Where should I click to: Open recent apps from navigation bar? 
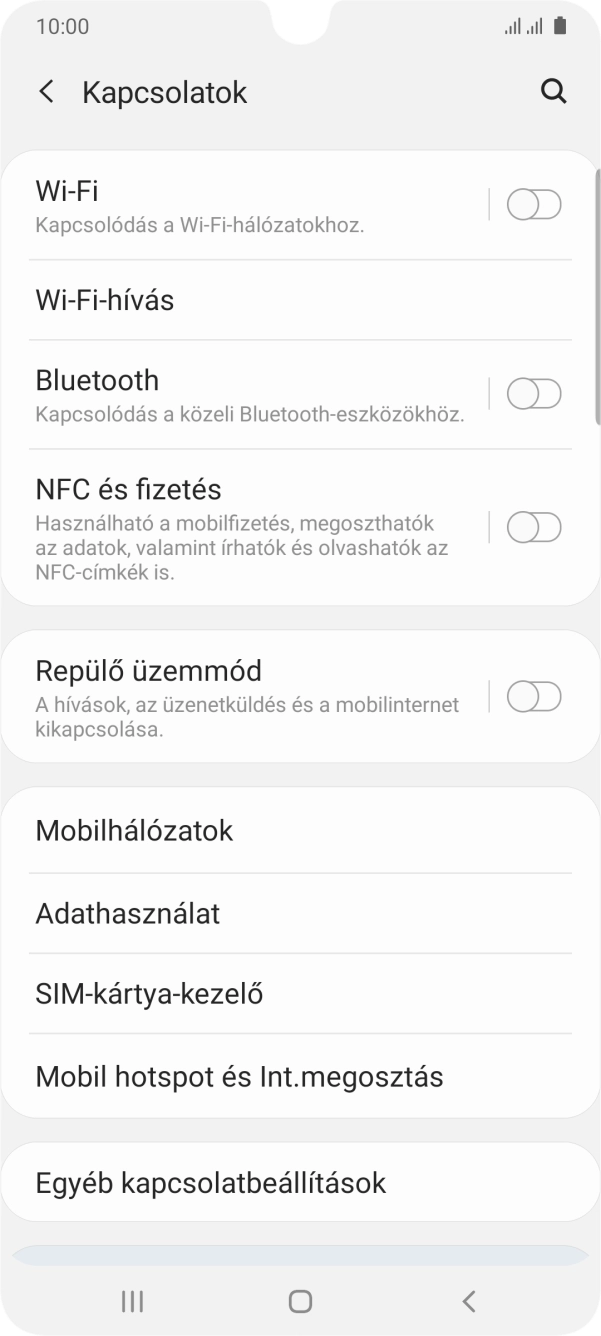click(132, 1301)
